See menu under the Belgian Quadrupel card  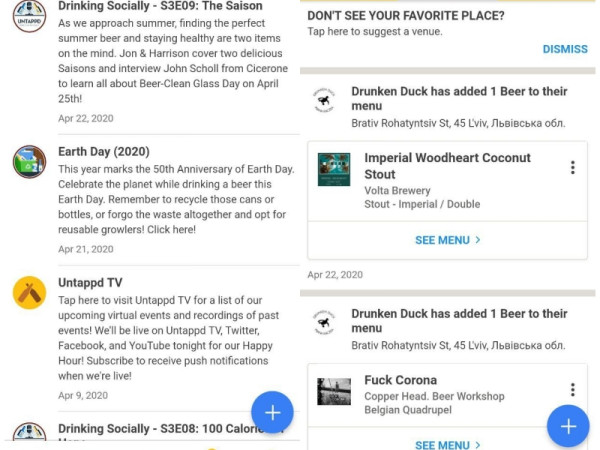447,444
